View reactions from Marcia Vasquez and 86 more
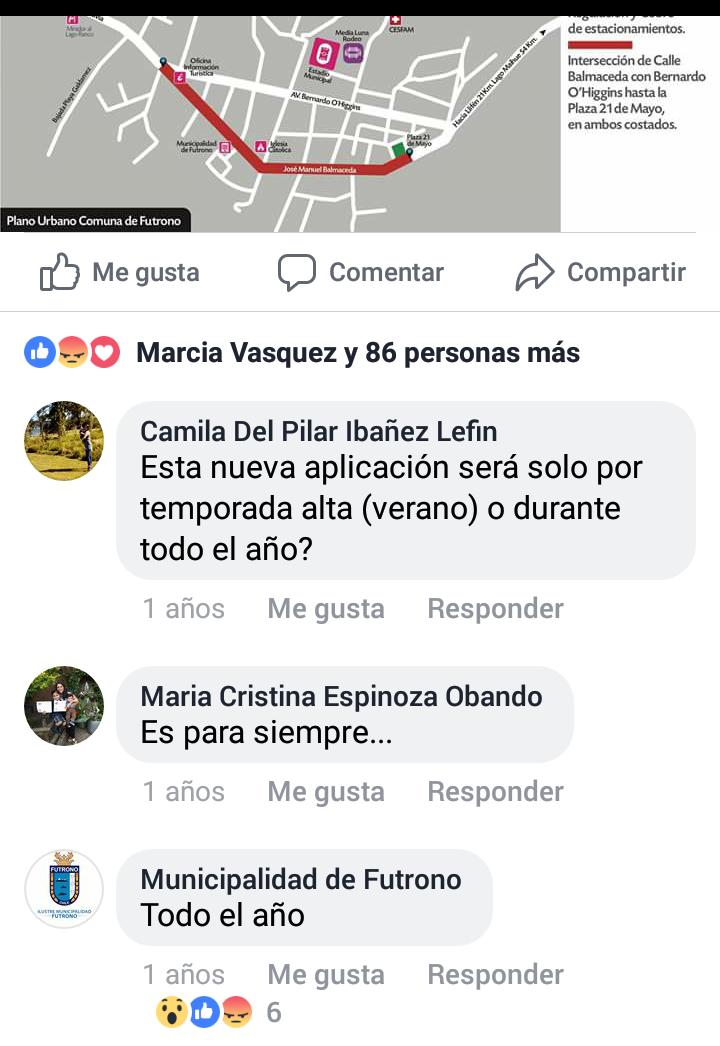The width and height of the screenshot is (720, 1046). click(356, 352)
